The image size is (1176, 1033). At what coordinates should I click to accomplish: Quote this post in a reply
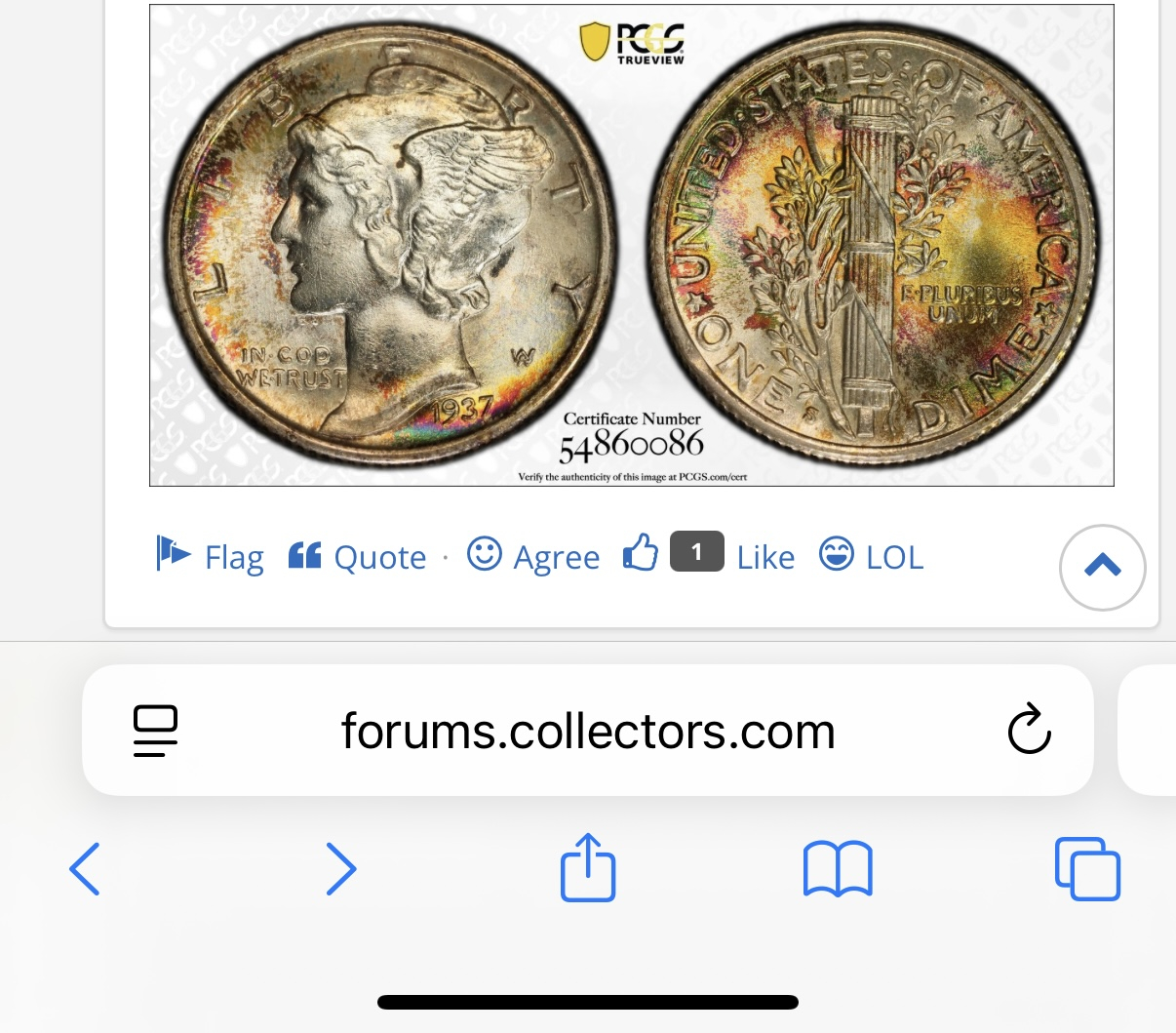(358, 556)
